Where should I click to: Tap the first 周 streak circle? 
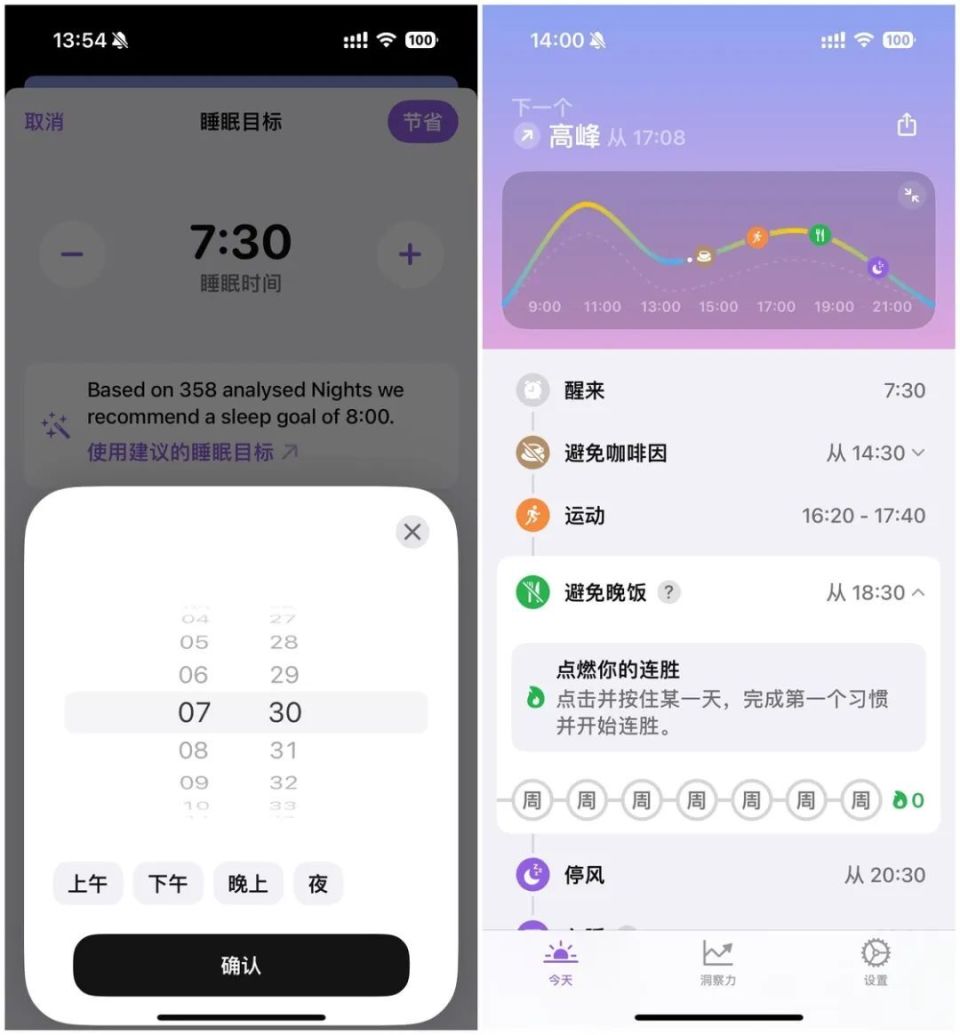point(531,800)
